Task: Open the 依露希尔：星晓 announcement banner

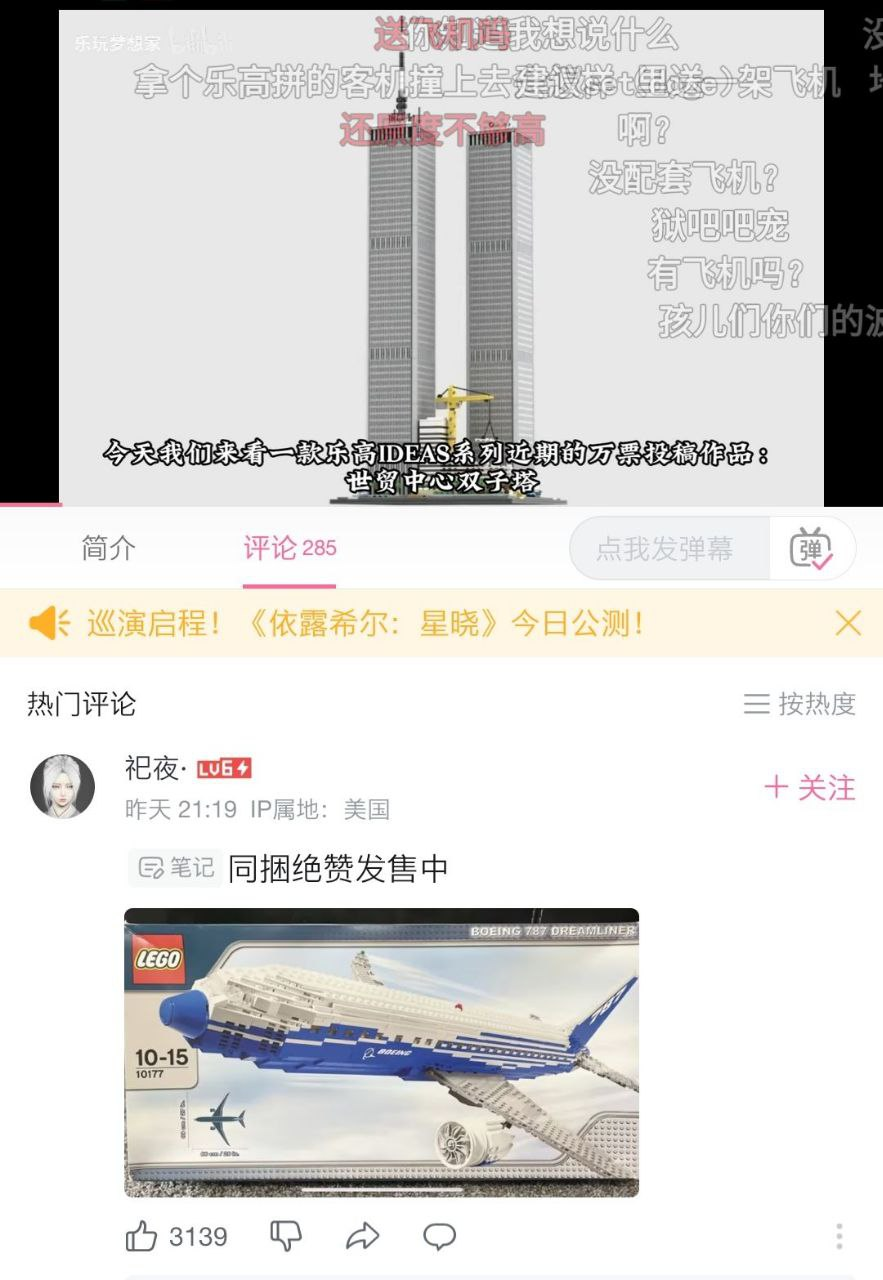Action: click(x=365, y=624)
